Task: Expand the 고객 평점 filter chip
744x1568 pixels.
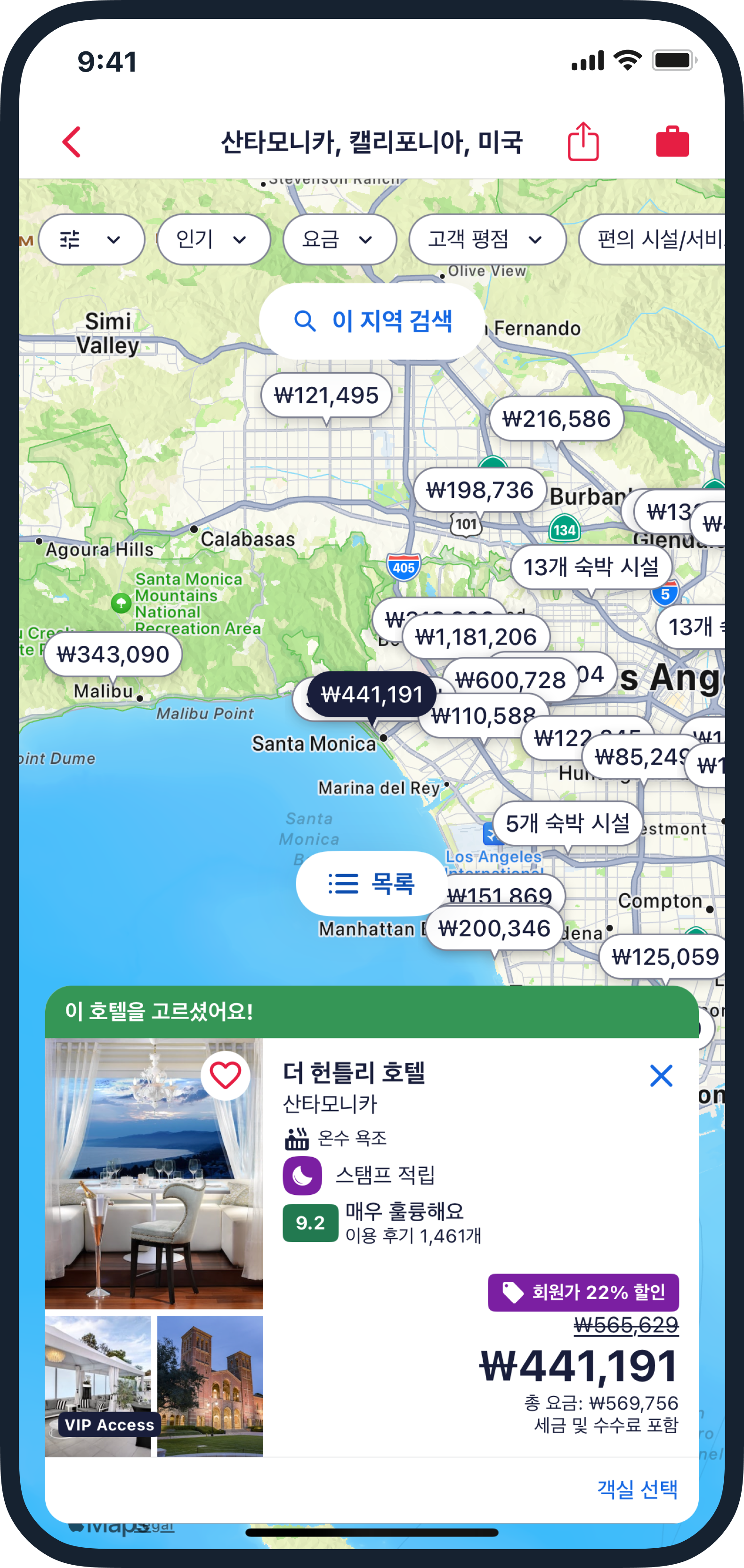Action: tap(487, 239)
